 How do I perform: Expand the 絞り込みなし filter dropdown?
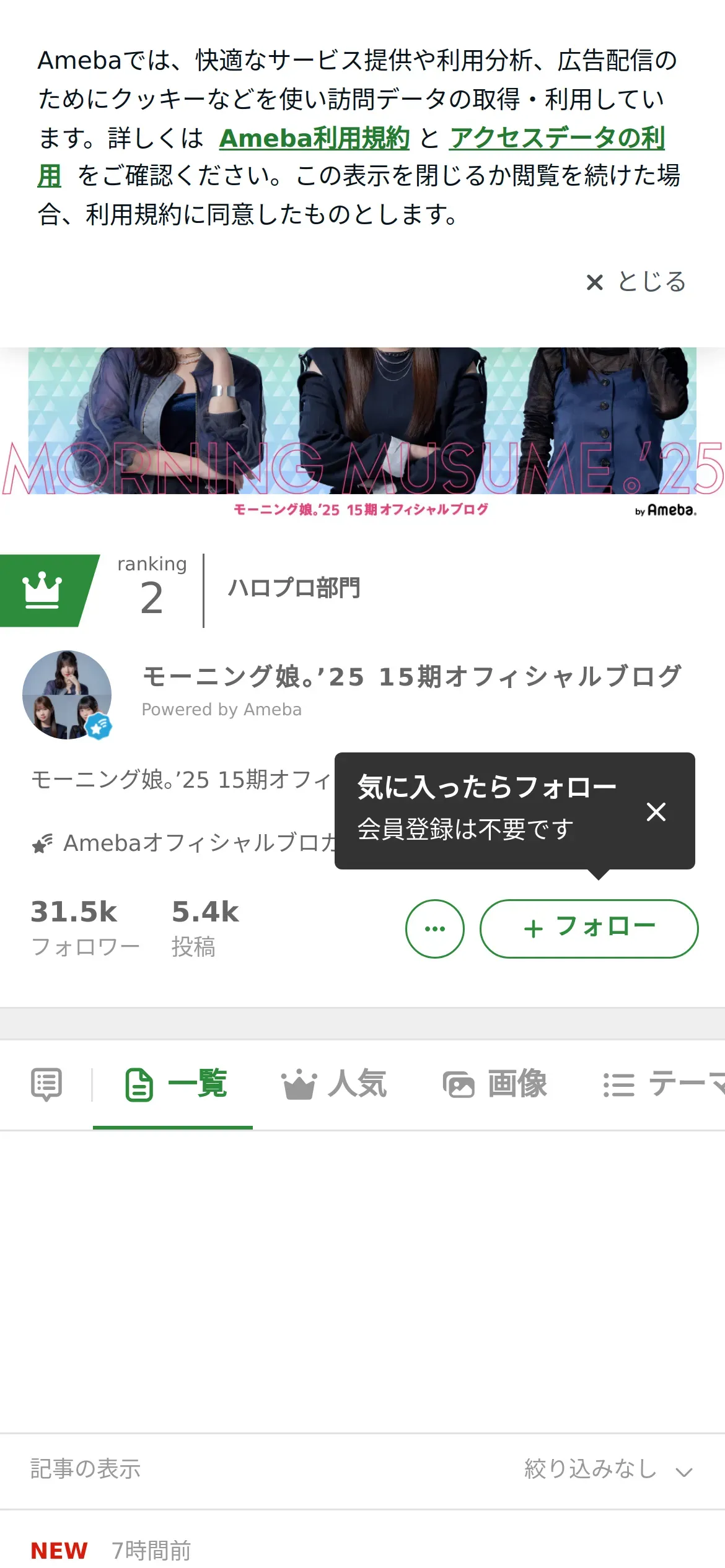(609, 1469)
